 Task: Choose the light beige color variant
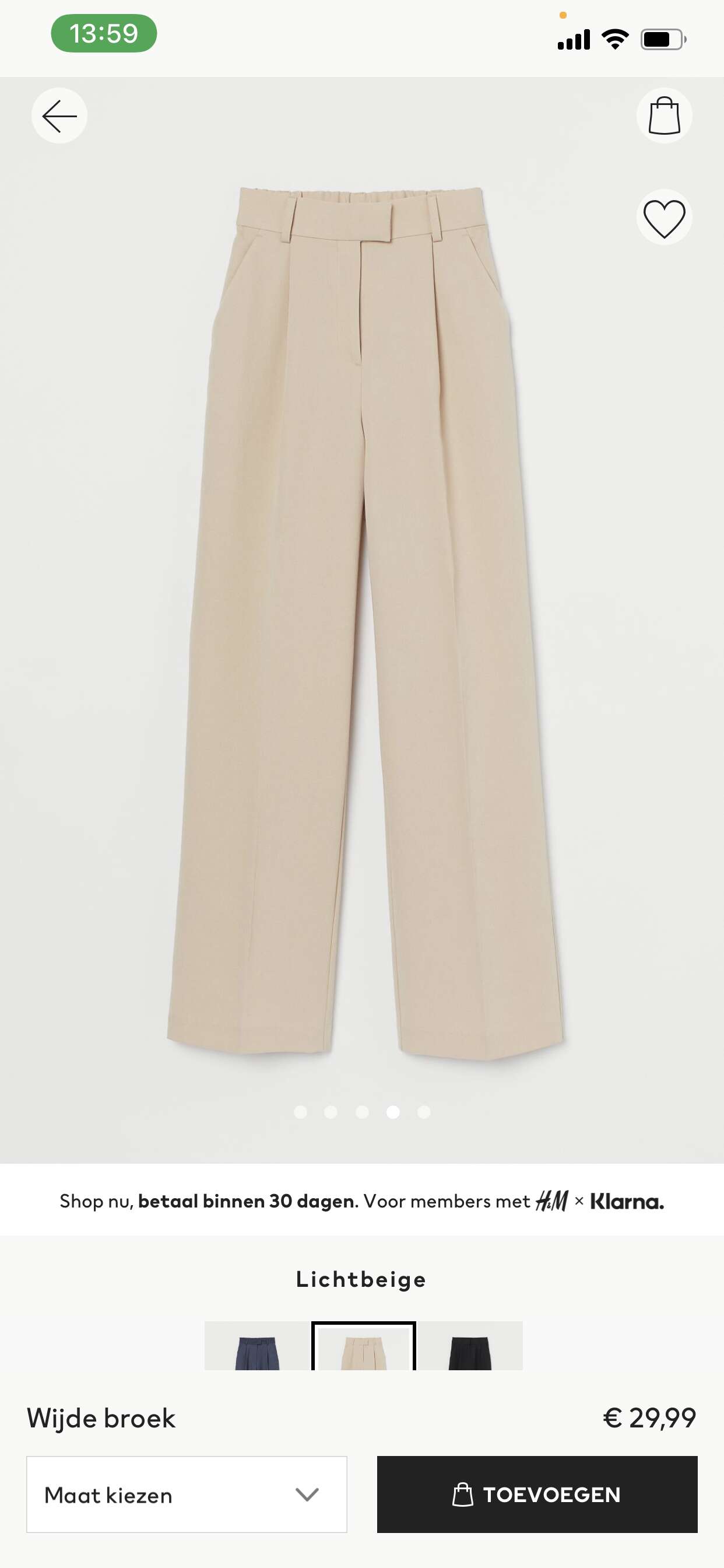click(x=364, y=1345)
